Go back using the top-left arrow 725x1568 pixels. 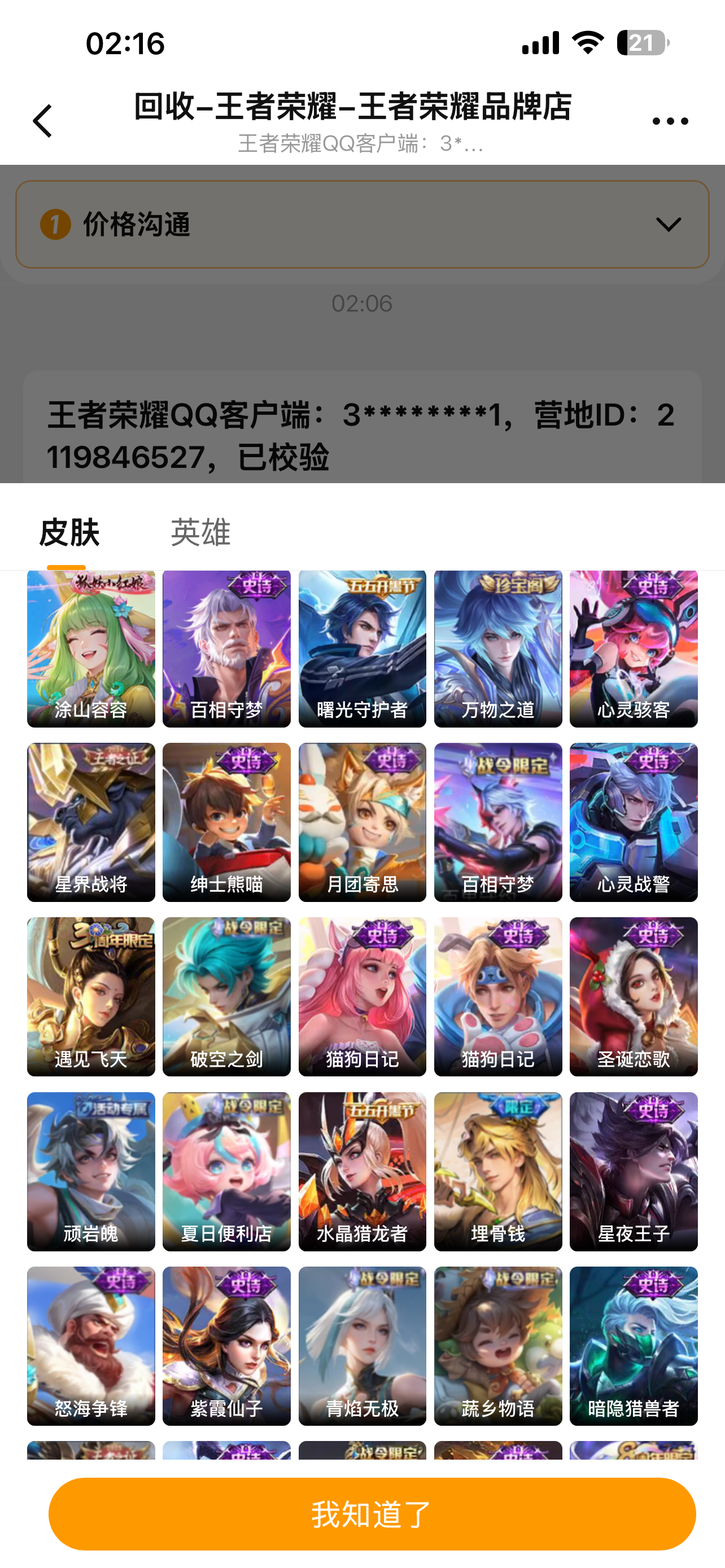tap(42, 121)
